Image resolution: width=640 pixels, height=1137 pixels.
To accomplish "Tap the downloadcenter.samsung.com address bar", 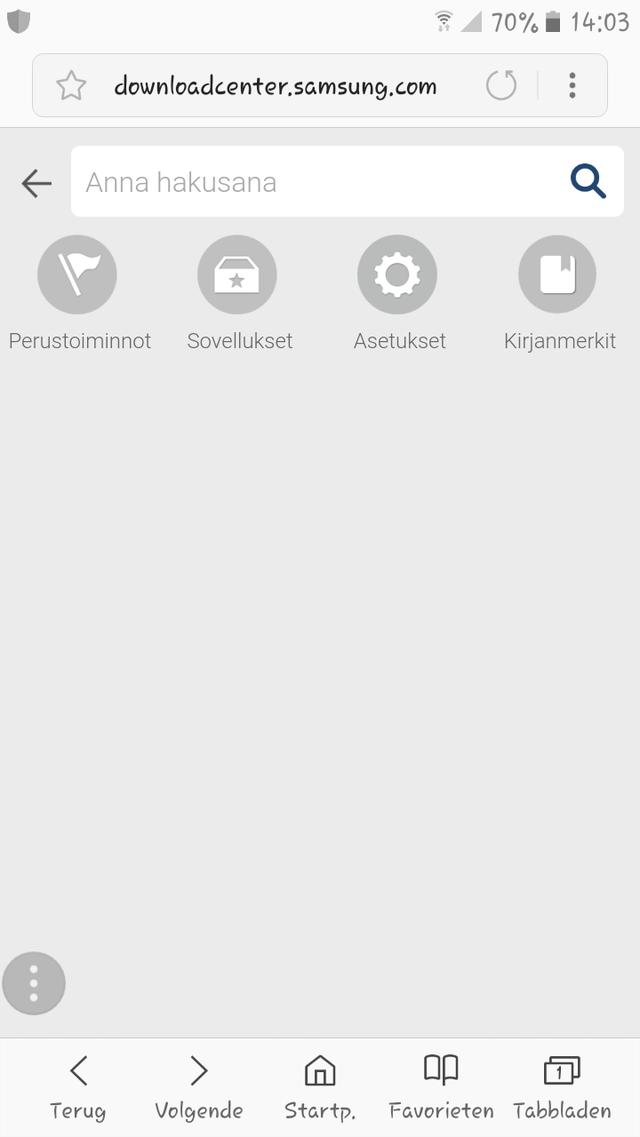I will coord(275,86).
